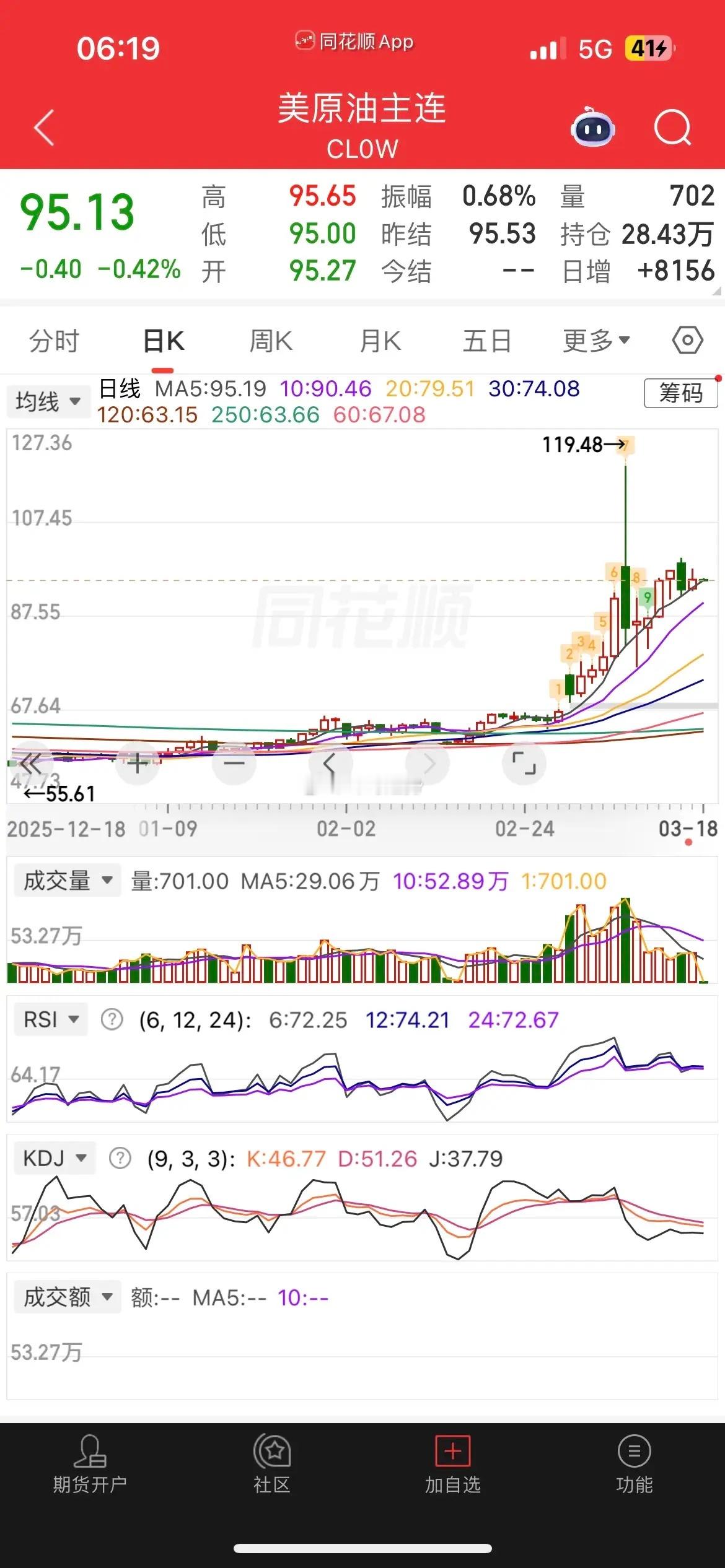
Task: Tap the search magnifier icon
Action: click(x=672, y=127)
